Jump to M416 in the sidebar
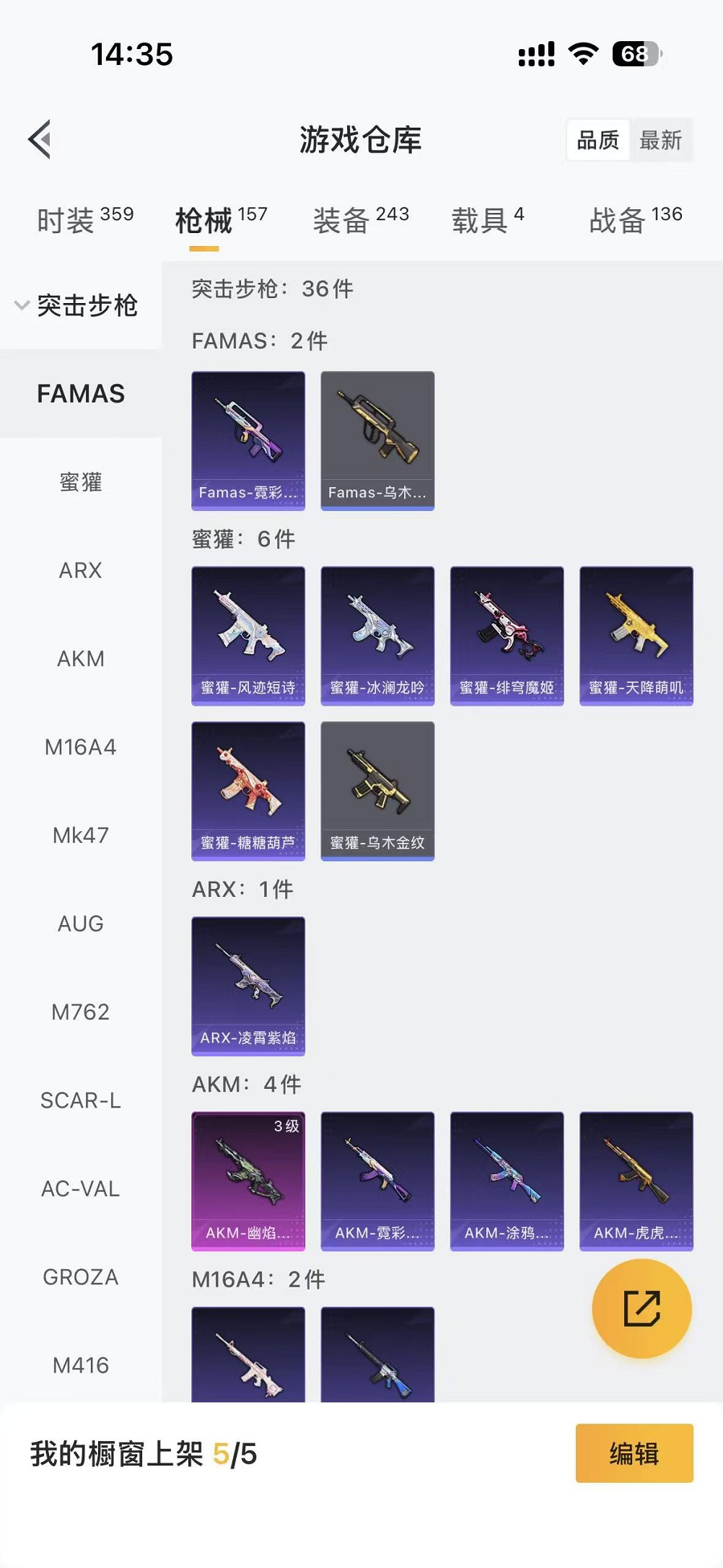This screenshot has height=1568, width=723. [81, 1365]
